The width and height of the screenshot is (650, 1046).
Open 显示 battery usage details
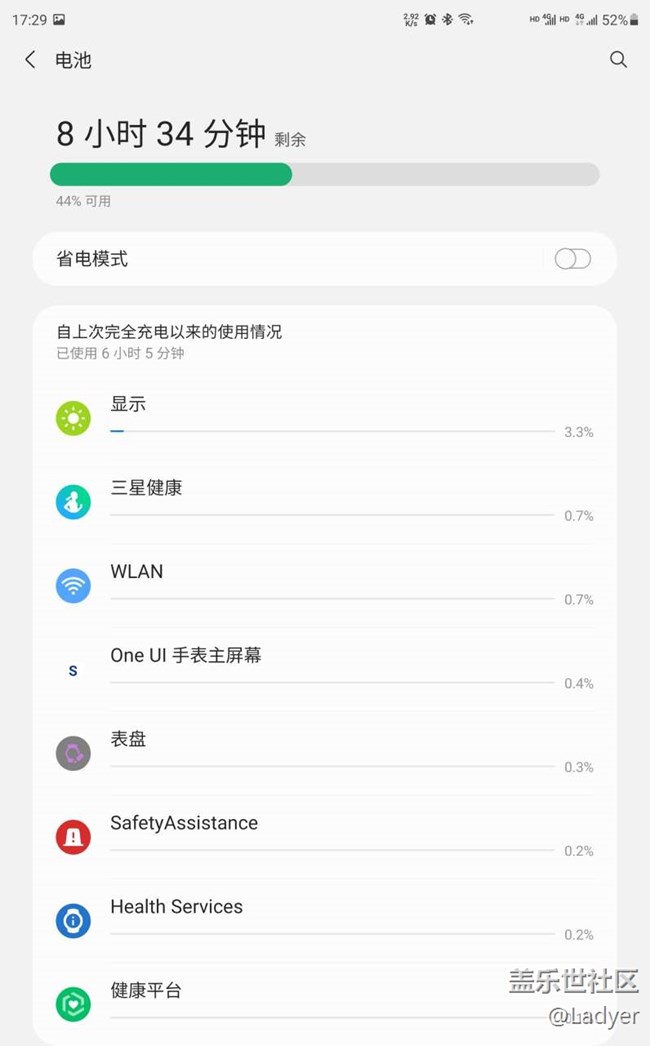coord(324,418)
